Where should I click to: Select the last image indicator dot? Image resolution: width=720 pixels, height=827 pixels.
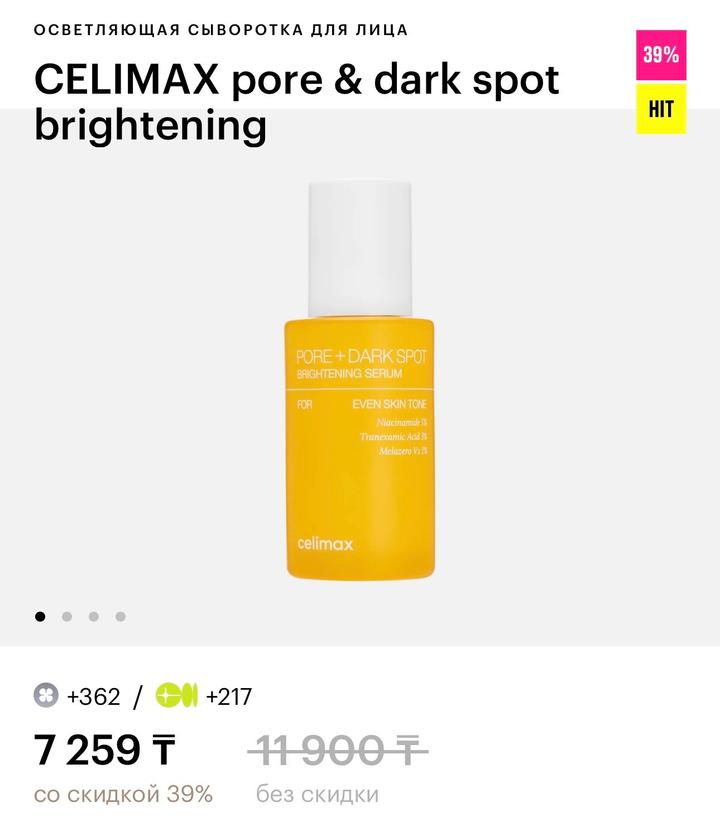pos(120,617)
